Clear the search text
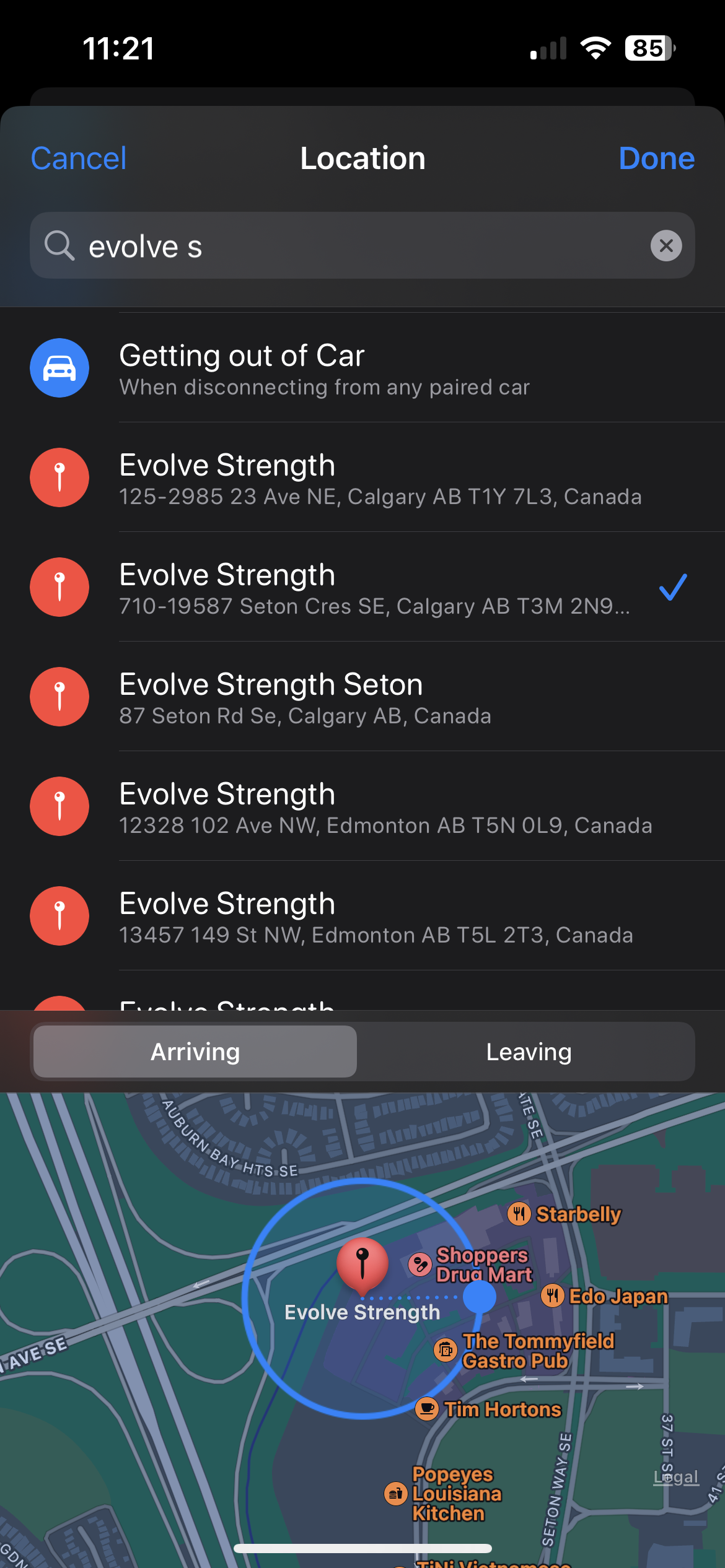Screen dimensions: 725x1568 point(666,246)
